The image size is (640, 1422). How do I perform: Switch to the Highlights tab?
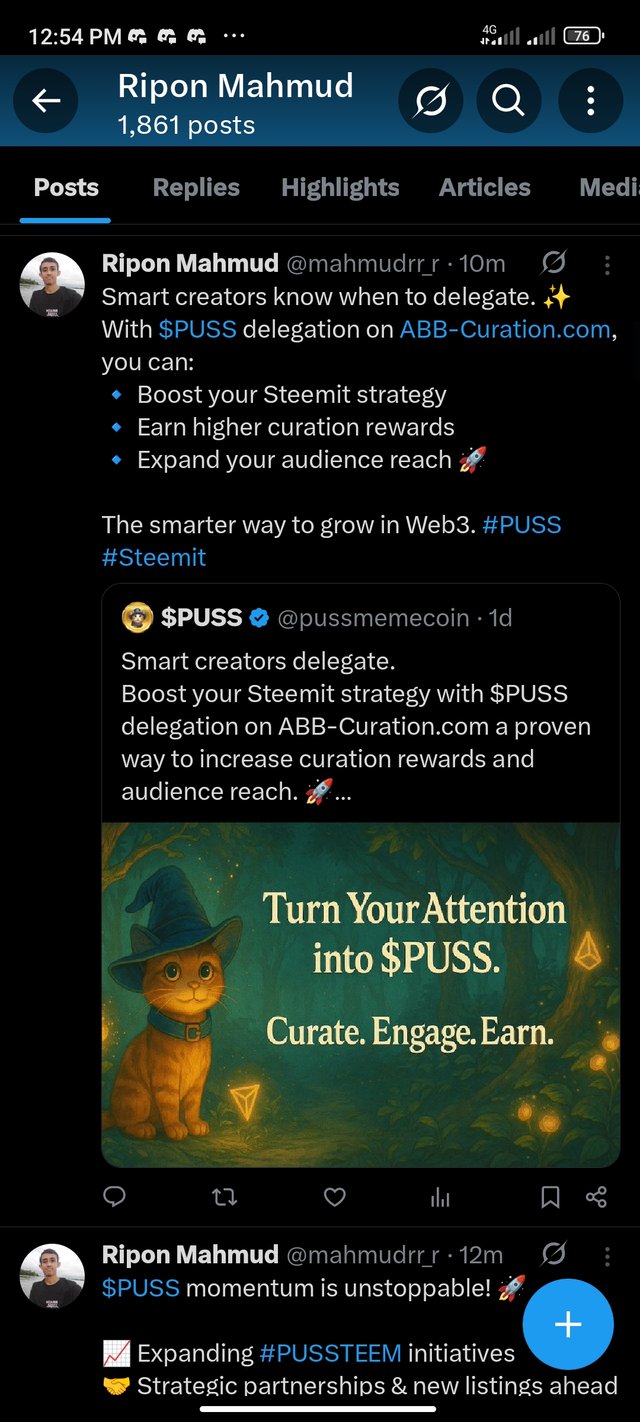pos(340,188)
